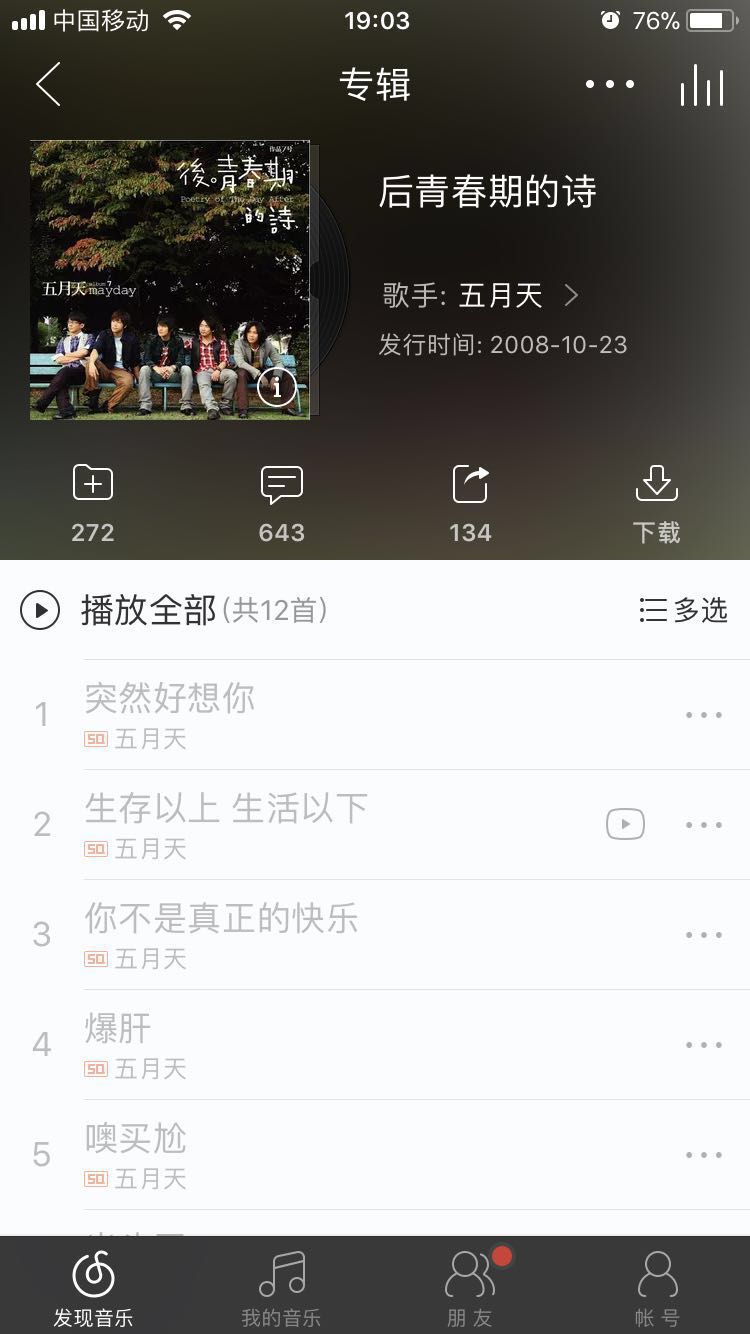Play all 12 songs with 播放全部
The height and width of the screenshot is (1334, 750).
pos(150,610)
